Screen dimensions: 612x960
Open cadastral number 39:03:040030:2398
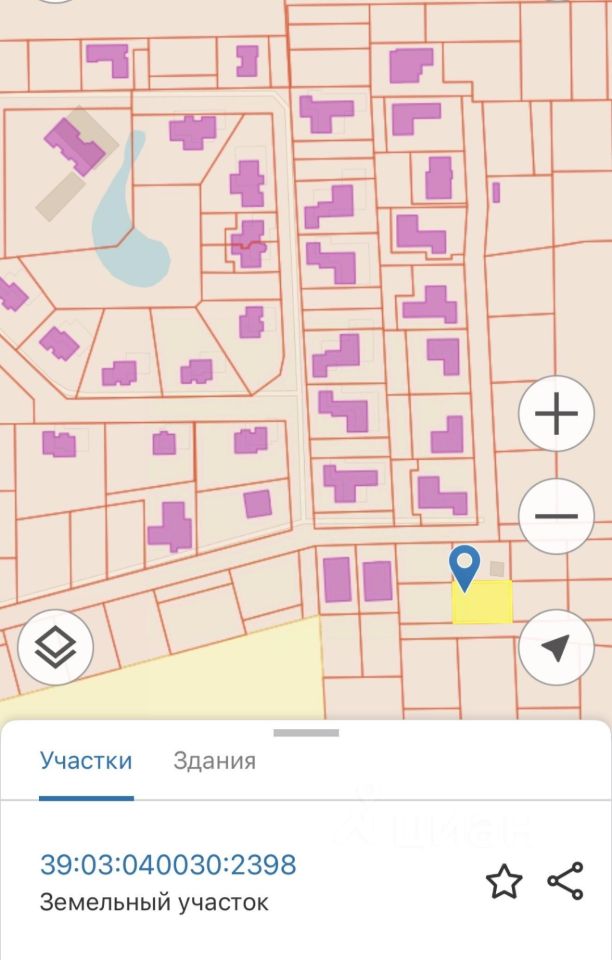coord(168,864)
